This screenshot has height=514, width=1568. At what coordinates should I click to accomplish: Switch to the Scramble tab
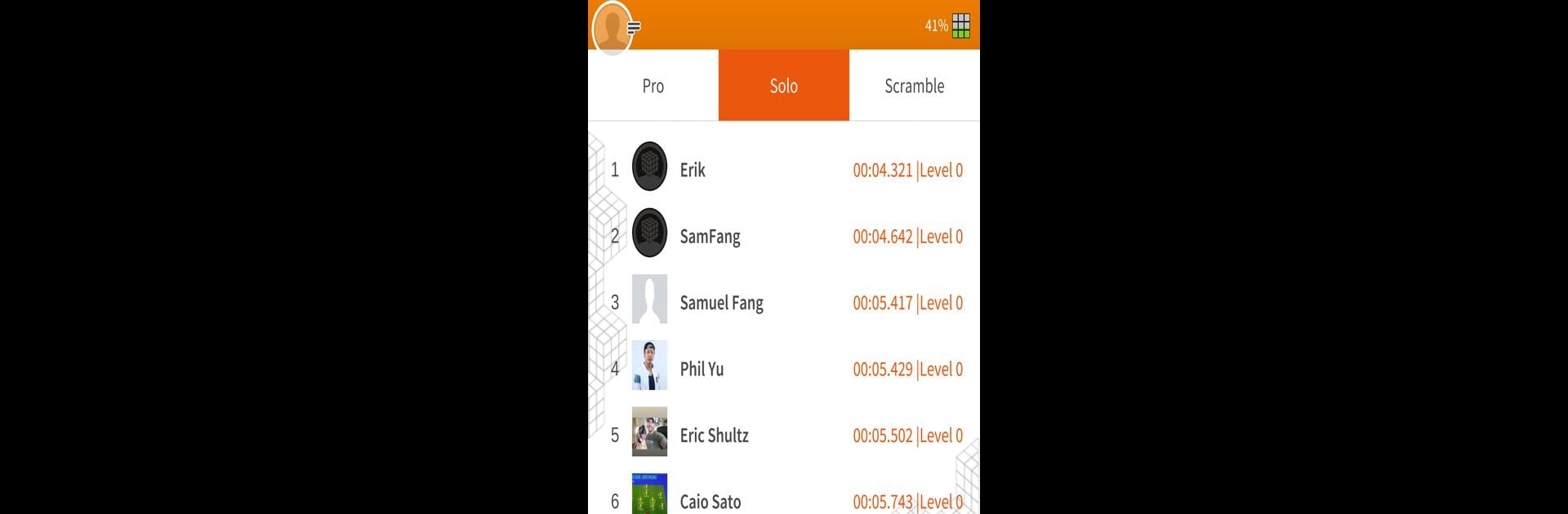point(914,86)
